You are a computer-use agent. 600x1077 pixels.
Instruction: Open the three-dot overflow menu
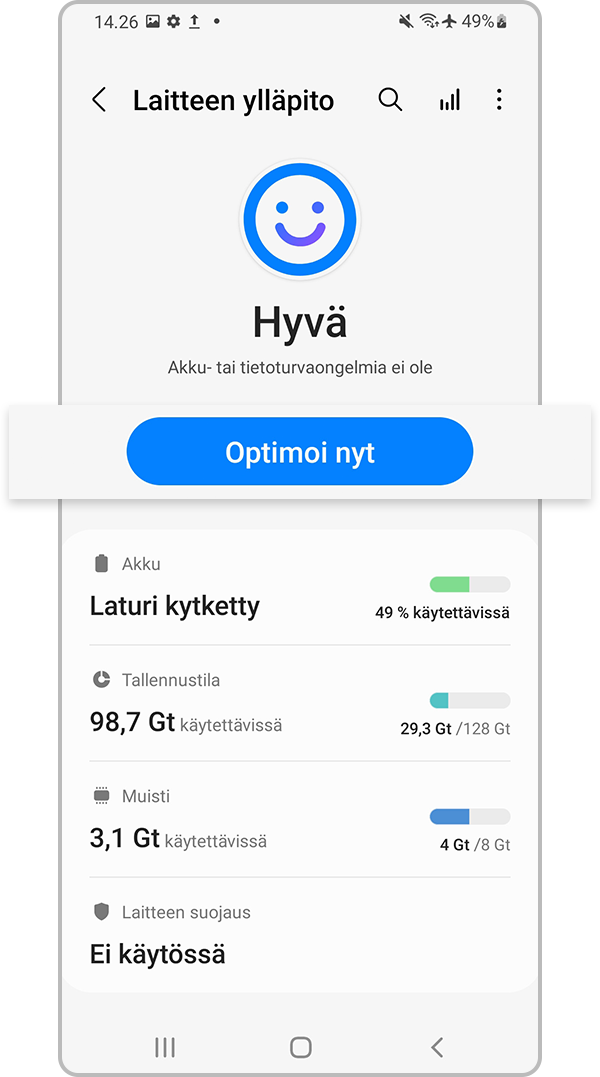point(499,100)
